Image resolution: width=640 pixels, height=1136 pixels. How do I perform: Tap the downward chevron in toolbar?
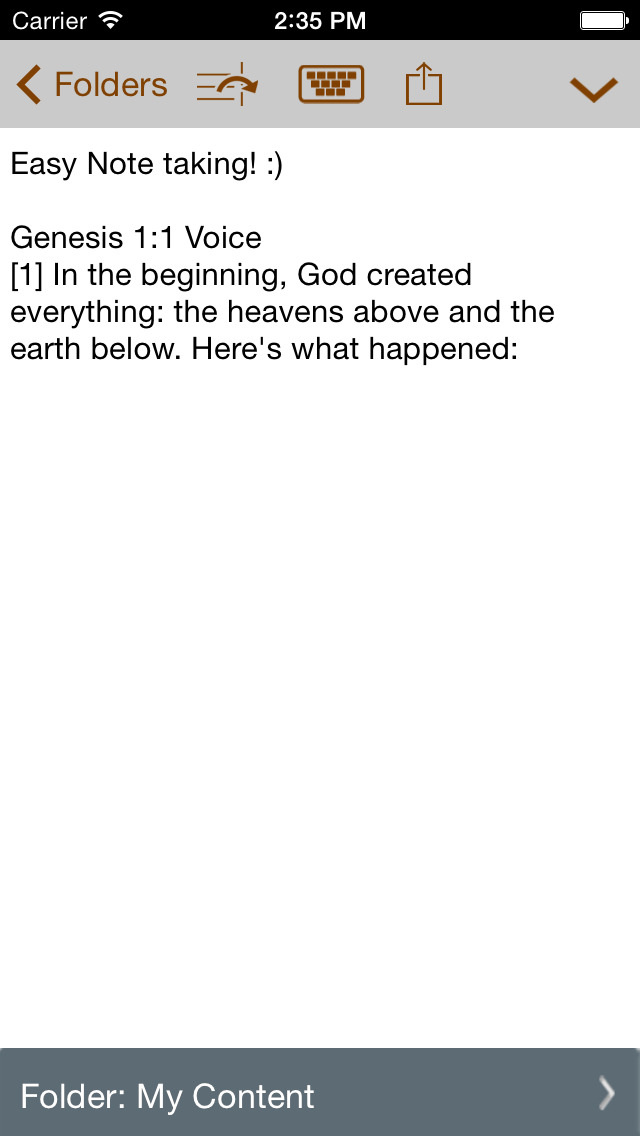pyautogui.click(x=594, y=89)
